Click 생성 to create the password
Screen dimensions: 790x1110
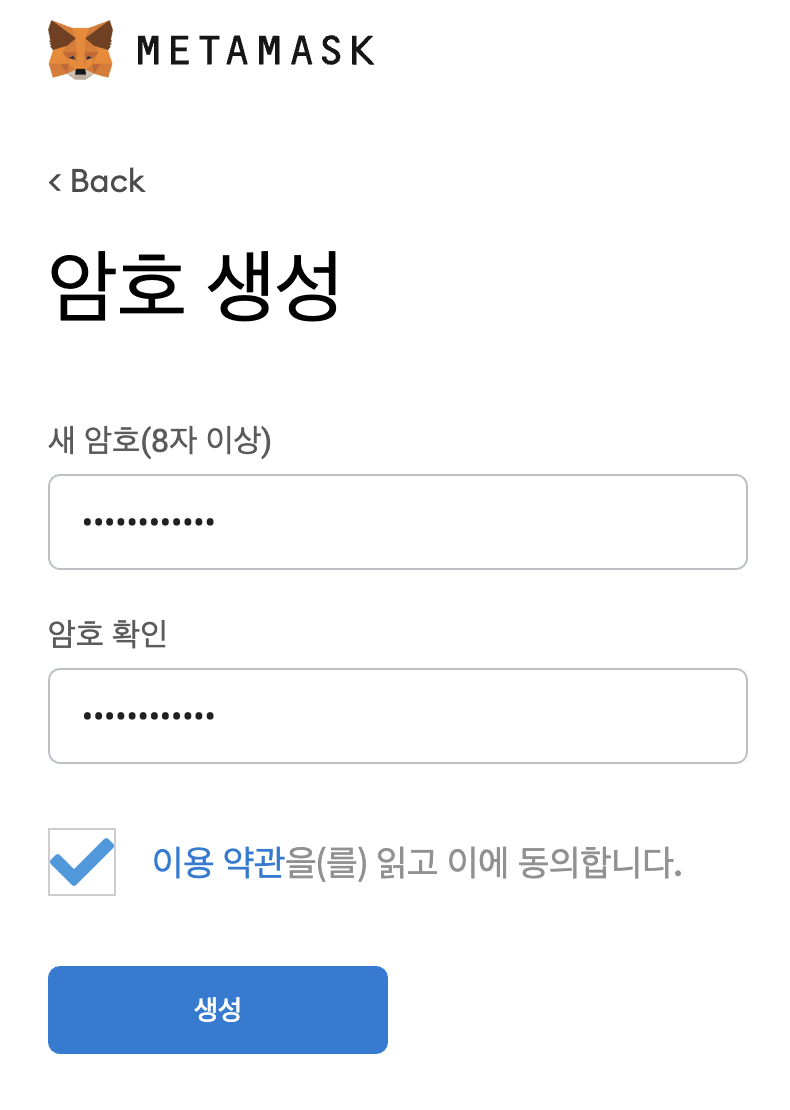pos(218,1009)
